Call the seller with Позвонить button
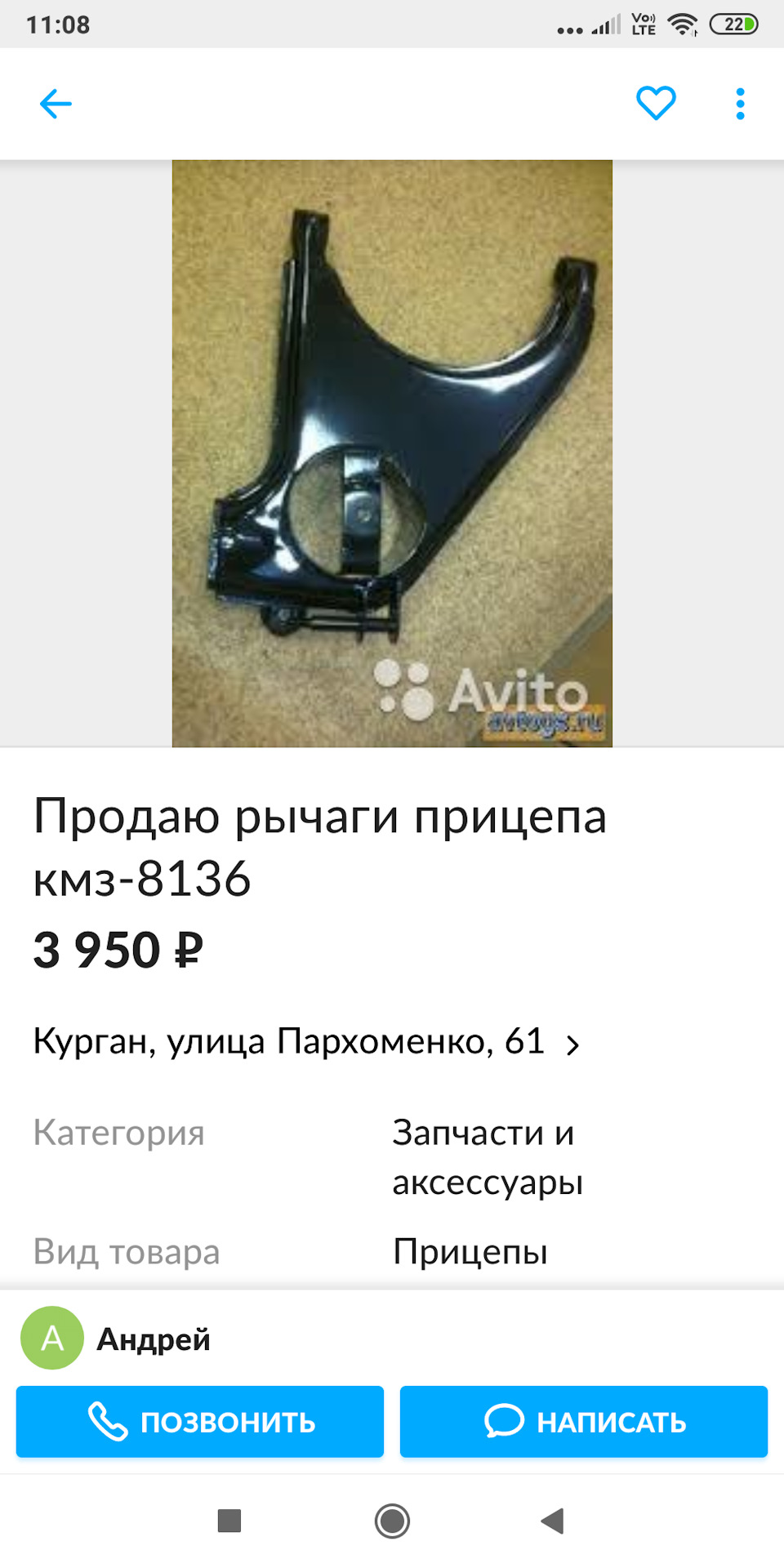Viewport: 784px width, 1568px height. [200, 1422]
